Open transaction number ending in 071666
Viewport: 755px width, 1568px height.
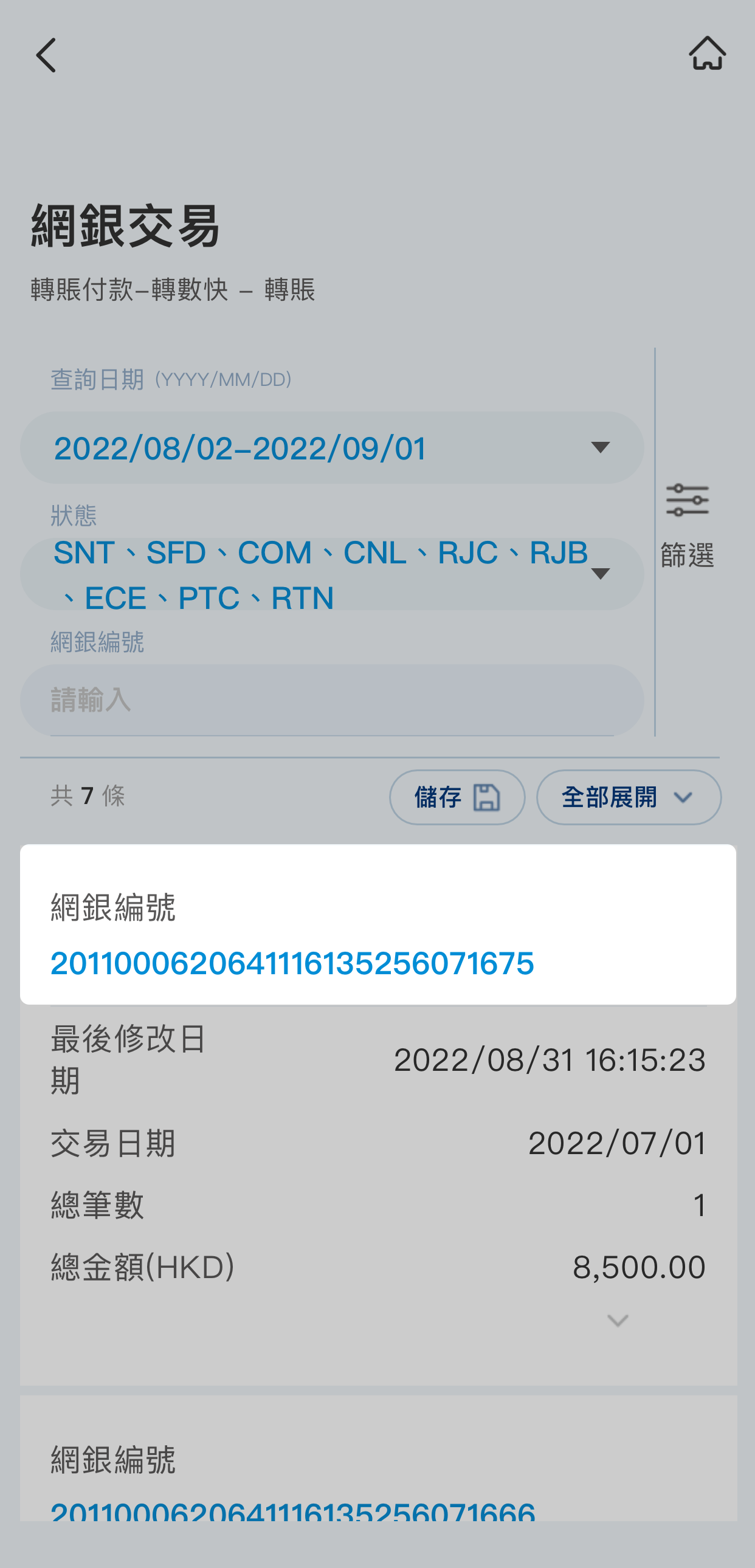292,1511
